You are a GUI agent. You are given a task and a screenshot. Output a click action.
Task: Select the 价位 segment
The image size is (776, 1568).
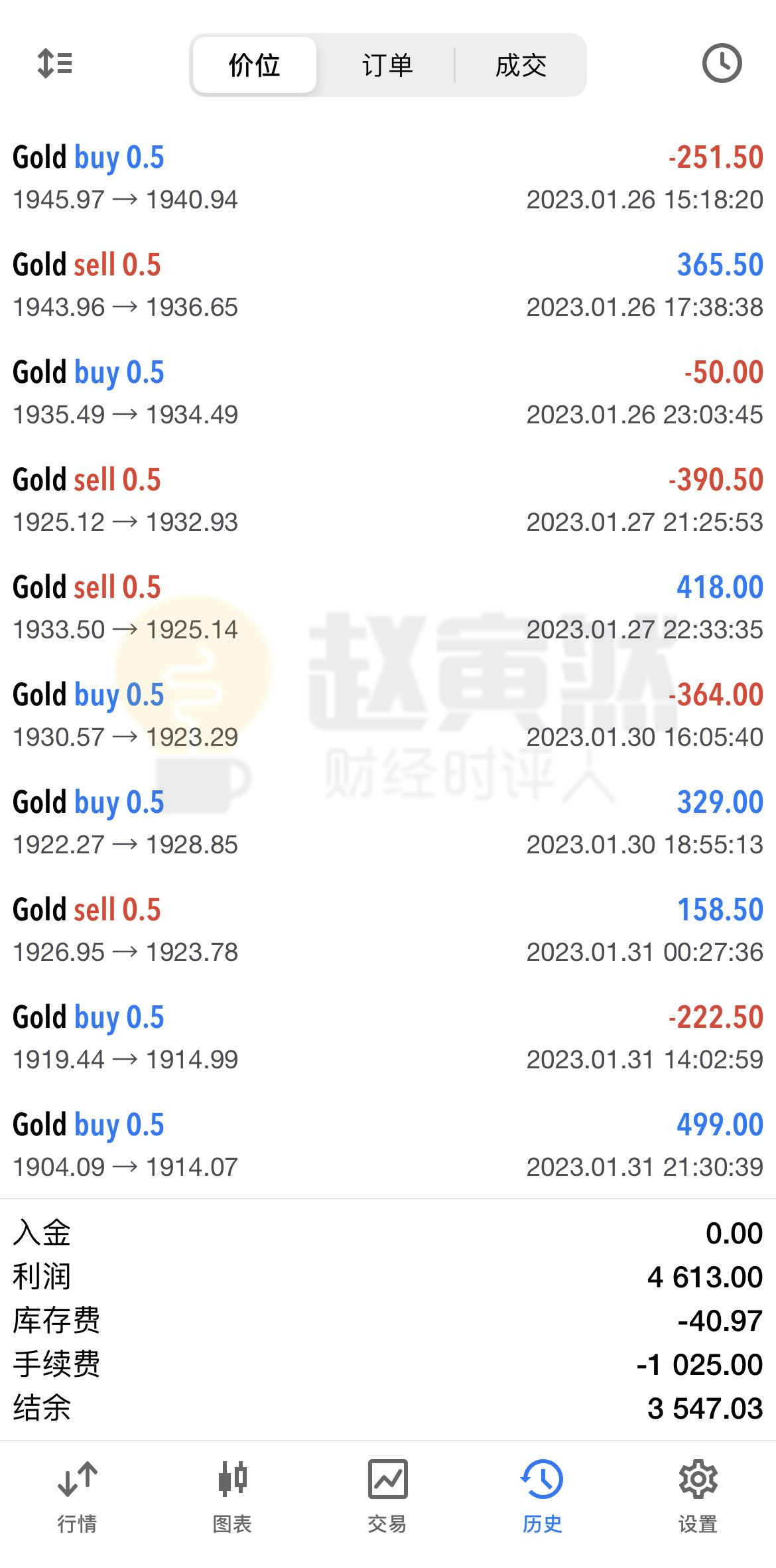(254, 65)
